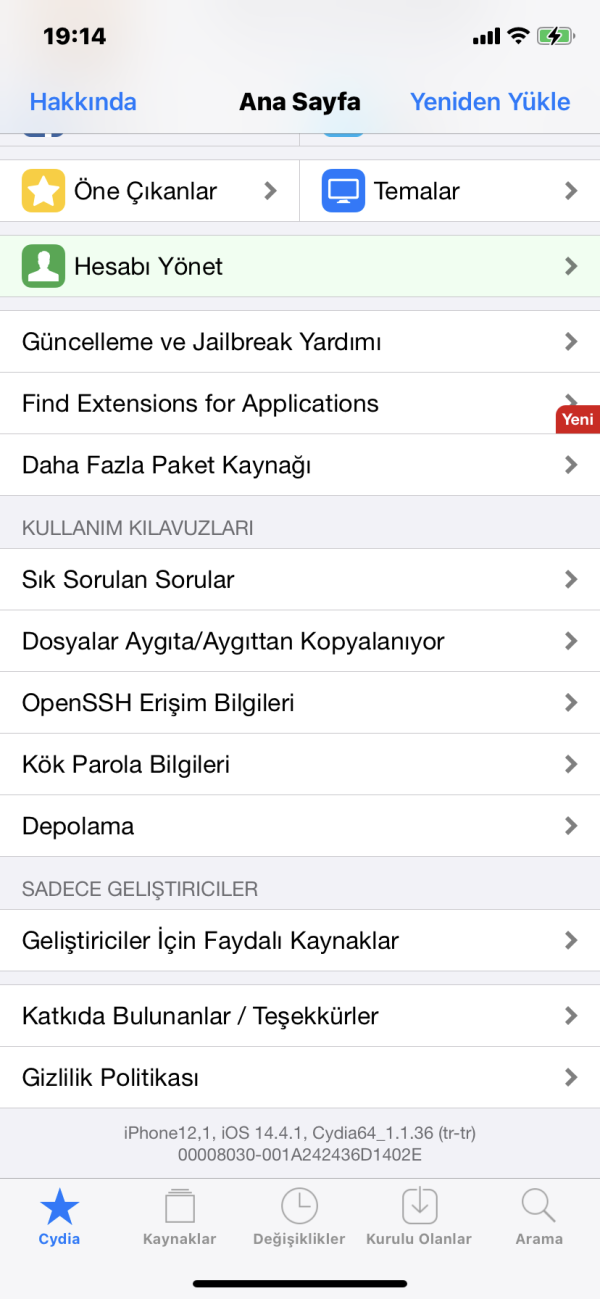600x1299 pixels.
Task: Select Find Extensions for Applications
Action: pyautogui.click(x=300, y=404)
